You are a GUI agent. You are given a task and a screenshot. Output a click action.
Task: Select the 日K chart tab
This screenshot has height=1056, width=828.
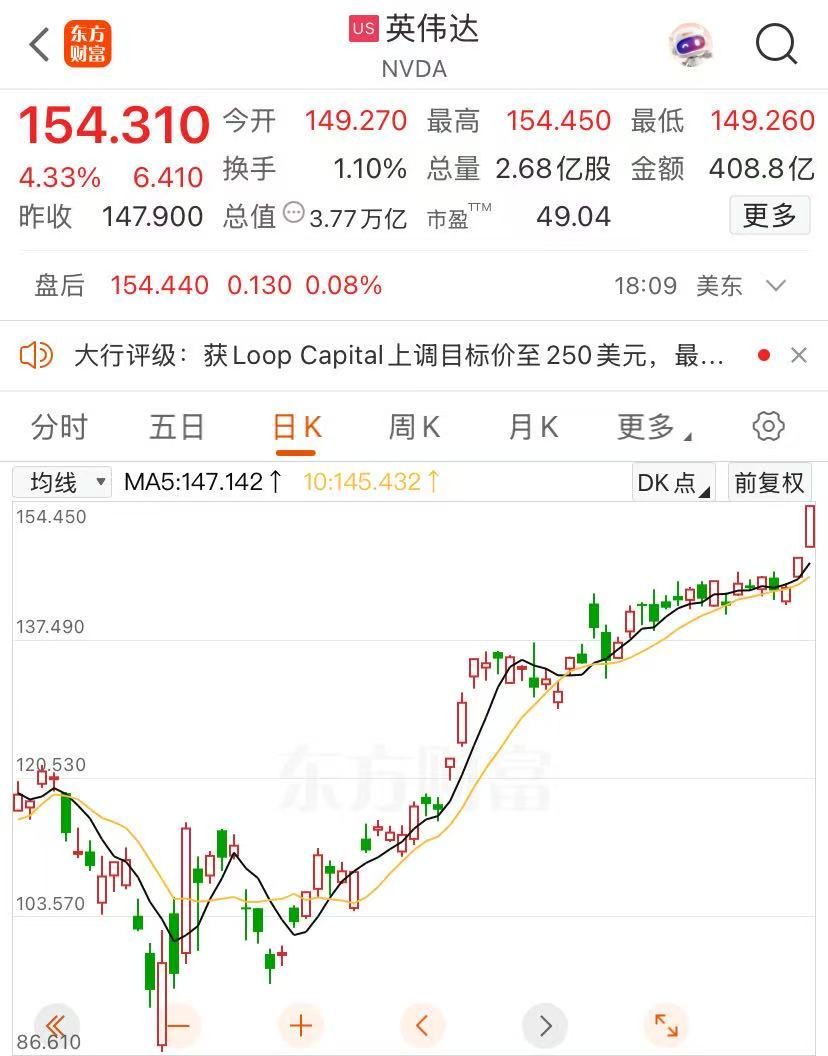pos(297,427)
